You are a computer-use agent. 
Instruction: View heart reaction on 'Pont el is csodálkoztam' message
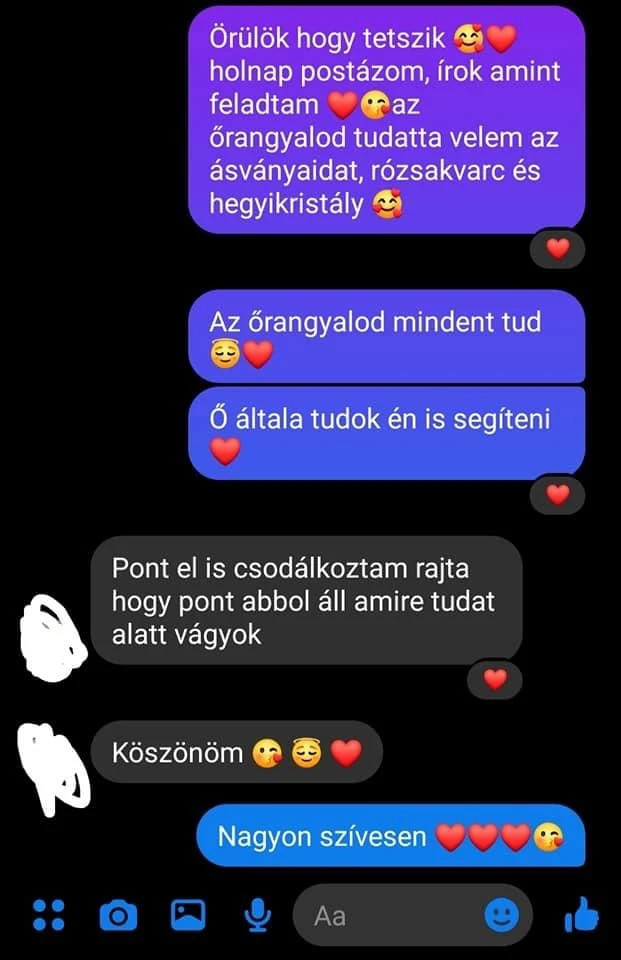pos(494,679)
